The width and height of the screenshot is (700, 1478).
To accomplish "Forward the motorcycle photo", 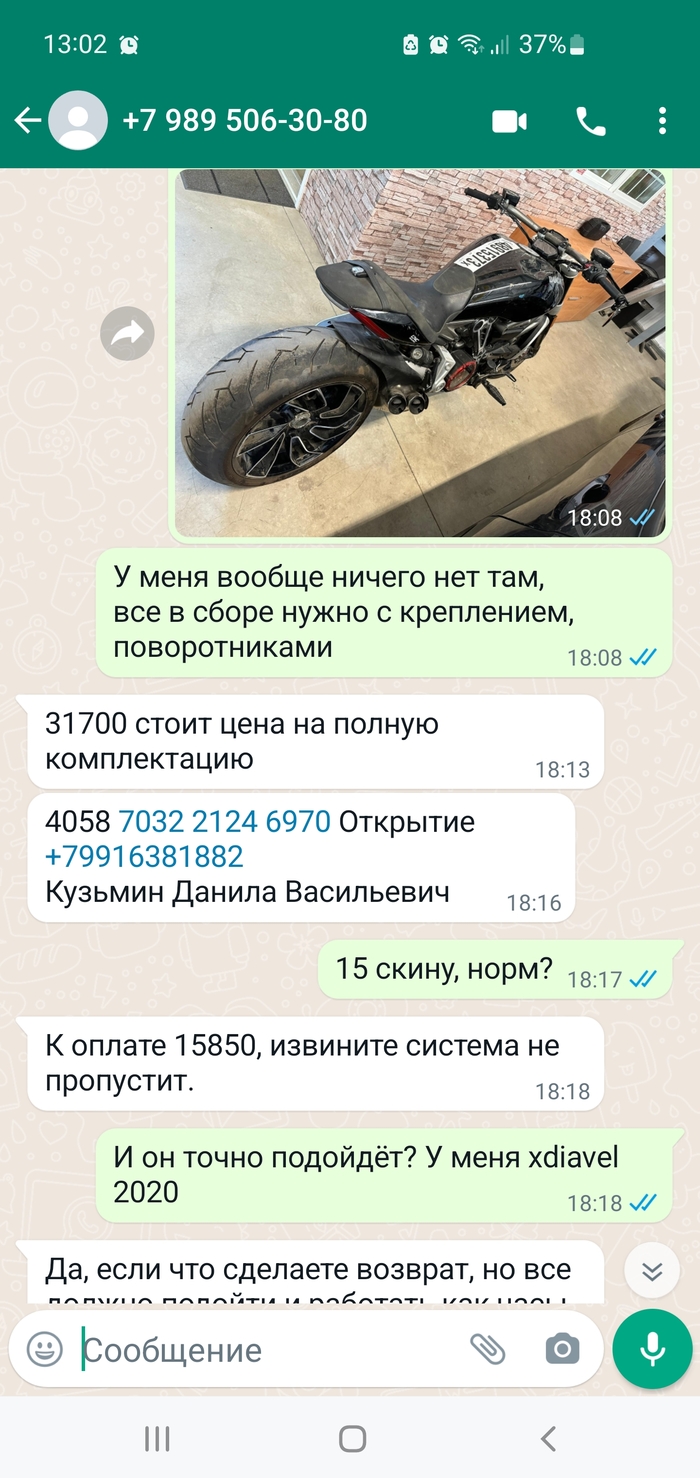I will pos(127,334).
